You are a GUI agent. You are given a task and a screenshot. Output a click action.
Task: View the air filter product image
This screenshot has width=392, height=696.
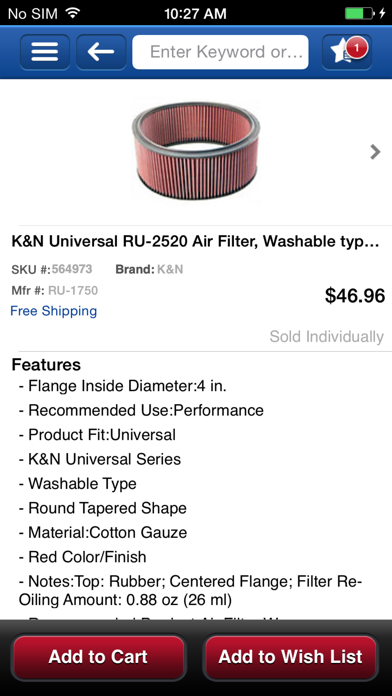click(196, 151)
